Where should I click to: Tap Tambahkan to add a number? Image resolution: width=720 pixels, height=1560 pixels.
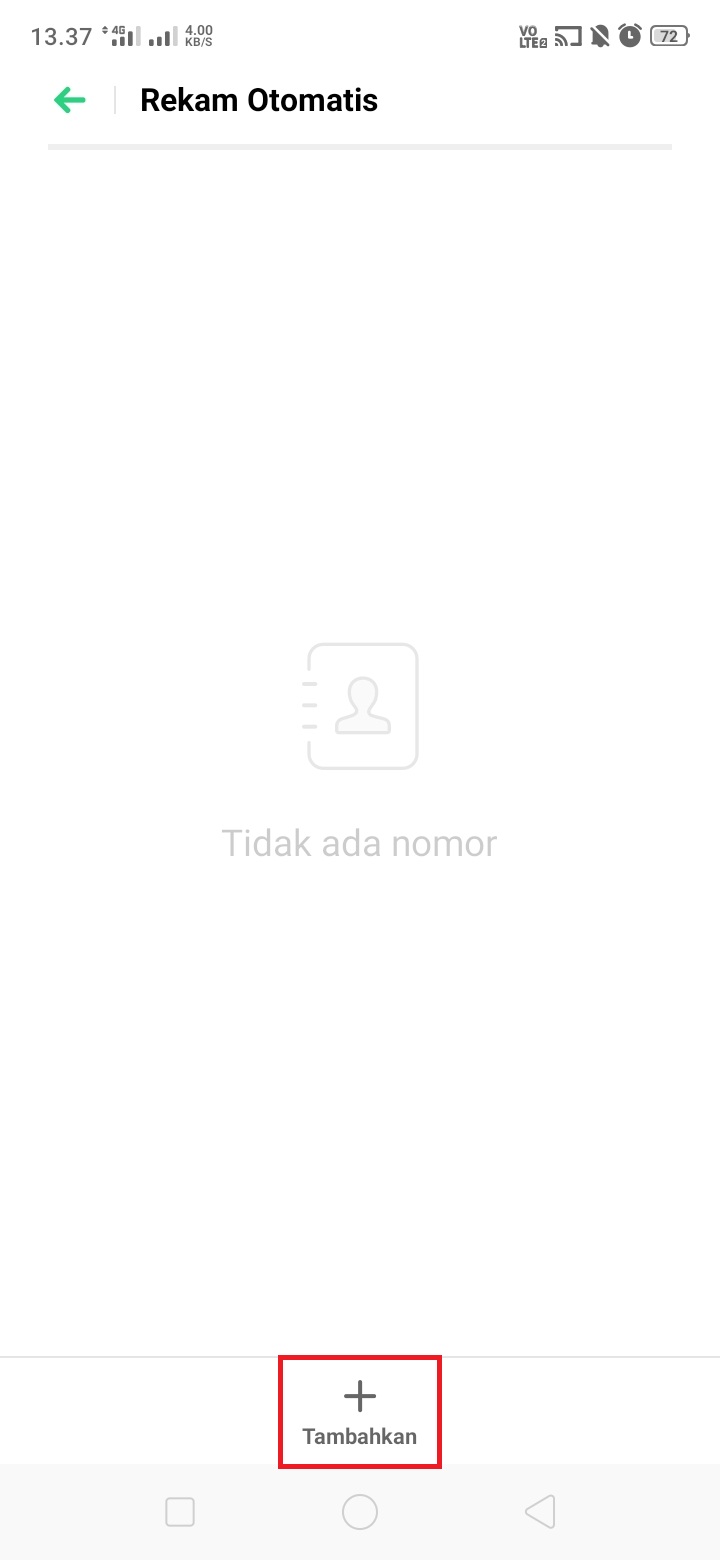360,1412
